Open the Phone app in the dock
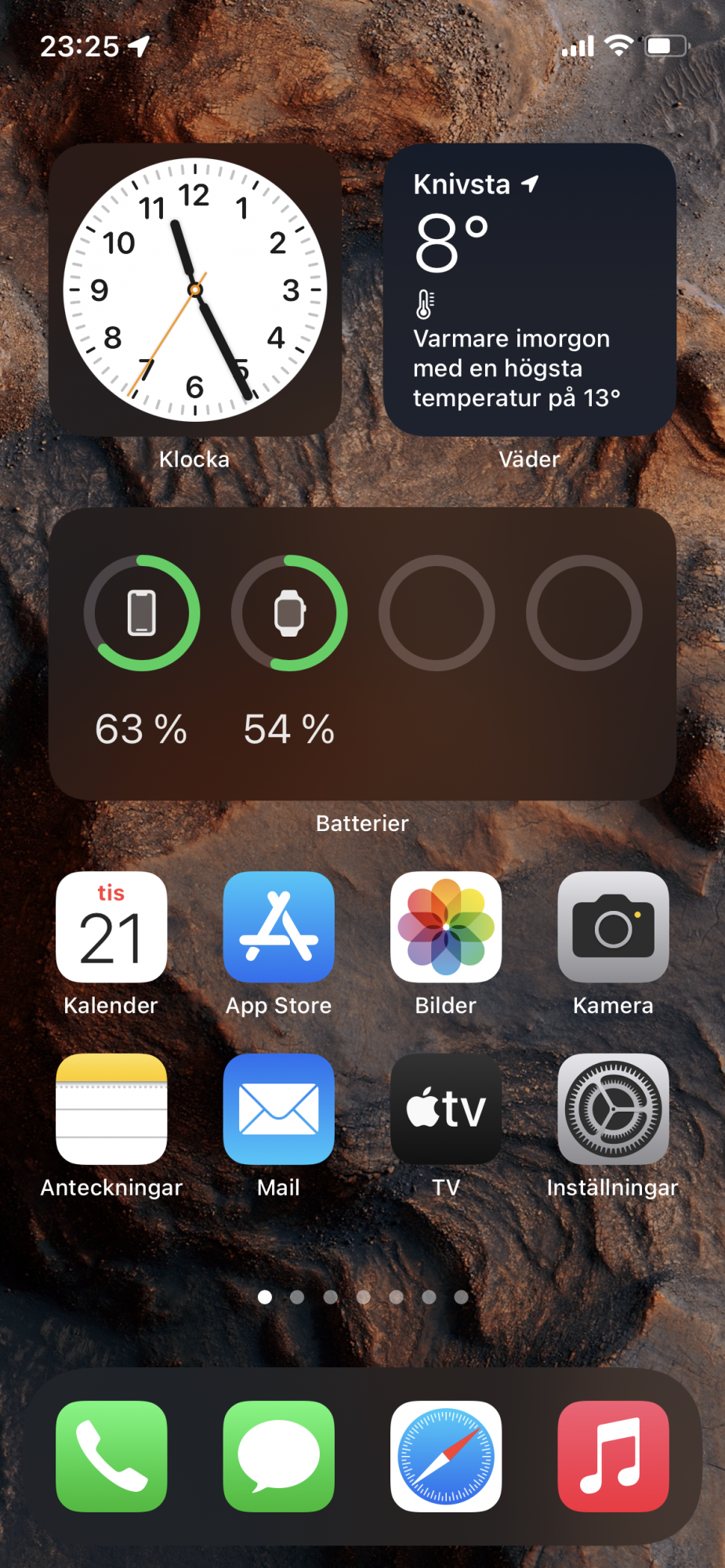This screenshot has height=1568, width=725. coord(111,1456)
